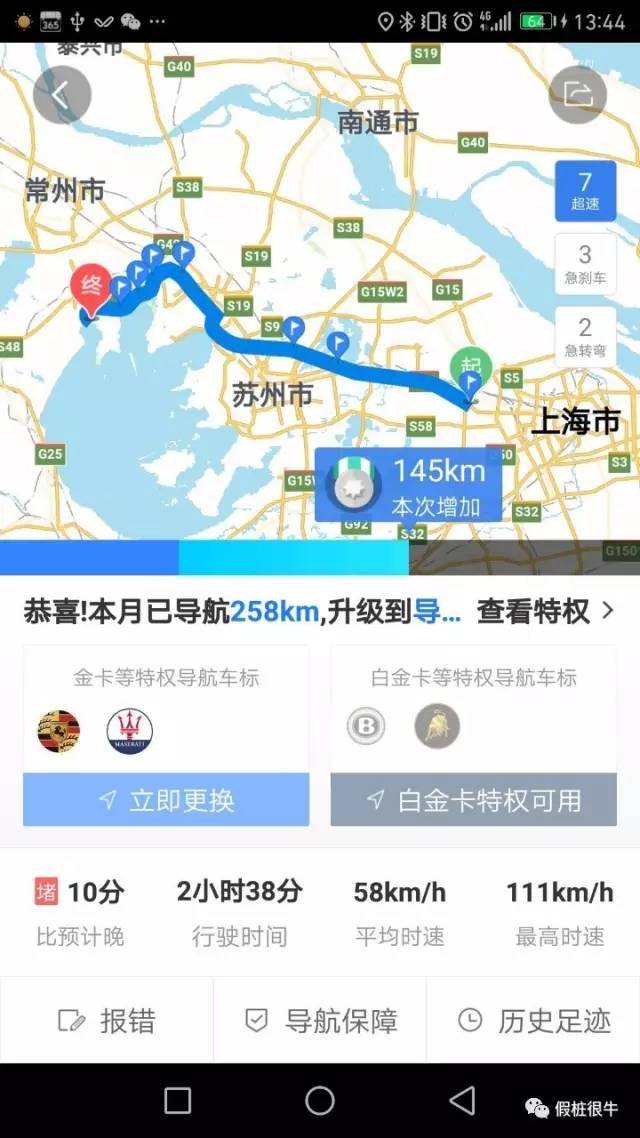
Task: Tap 立即更换 to change navigation car icon
Action: pos(166,799)
